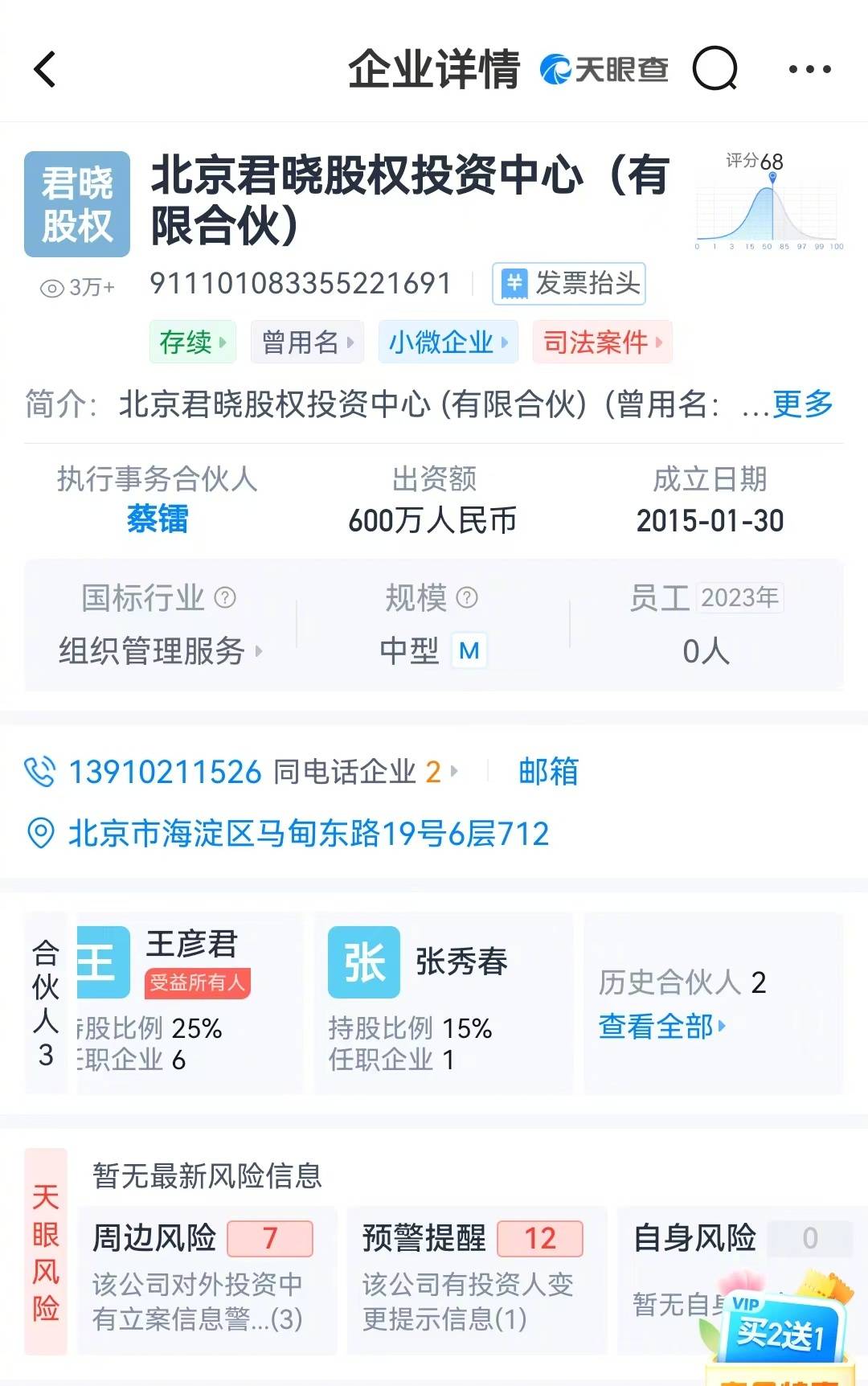Tap the 评分68 score curve chart

tap(769, 201)
